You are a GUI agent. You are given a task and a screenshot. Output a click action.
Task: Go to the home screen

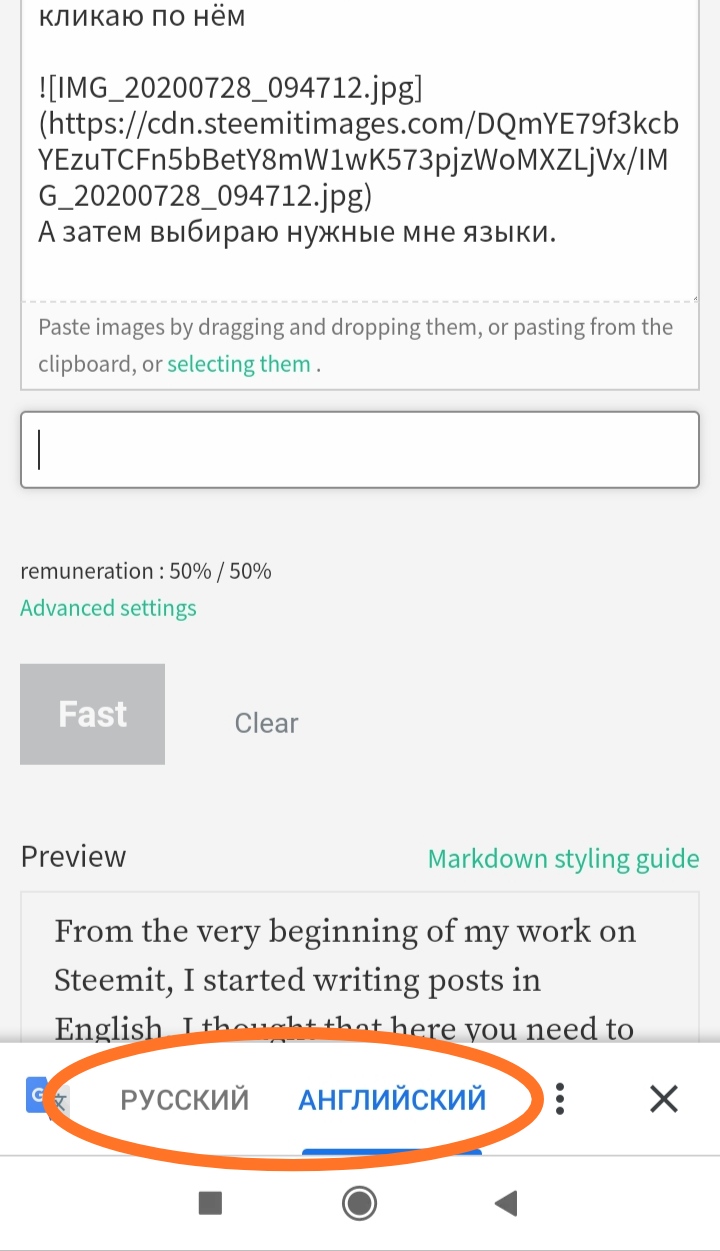click(x=359, y=1203)
